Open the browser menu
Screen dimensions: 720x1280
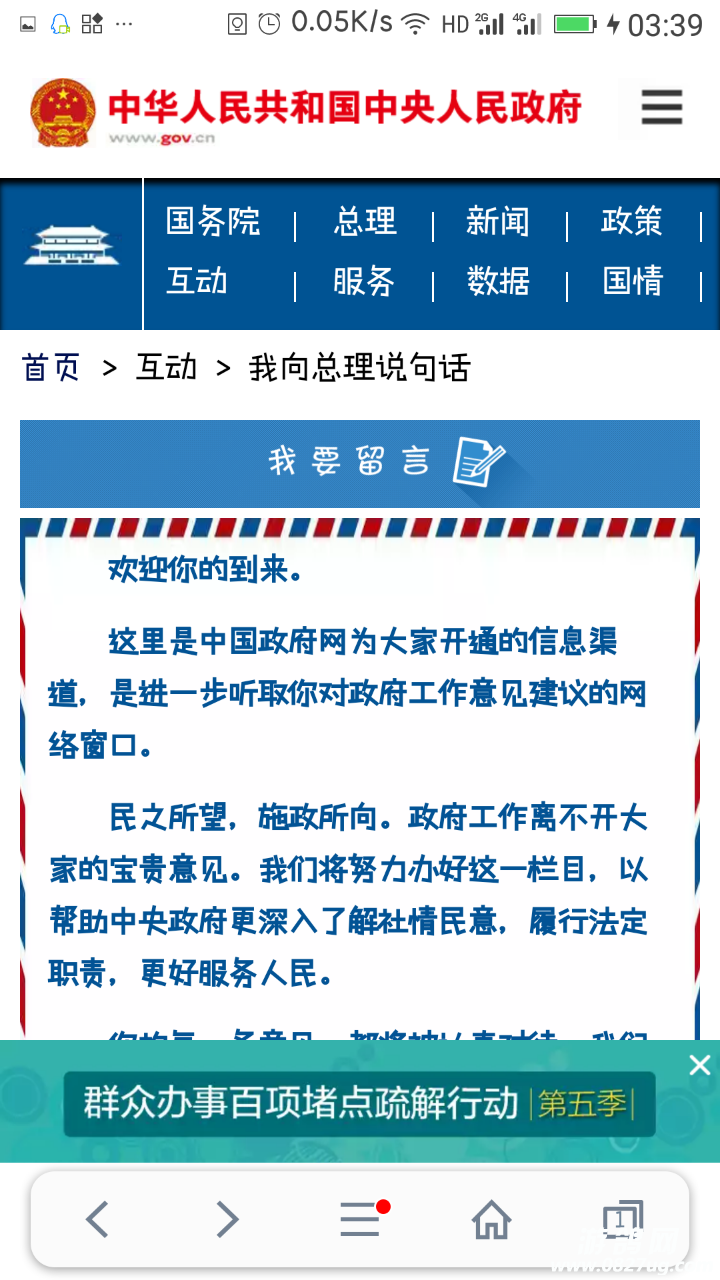pos(360,1219)
